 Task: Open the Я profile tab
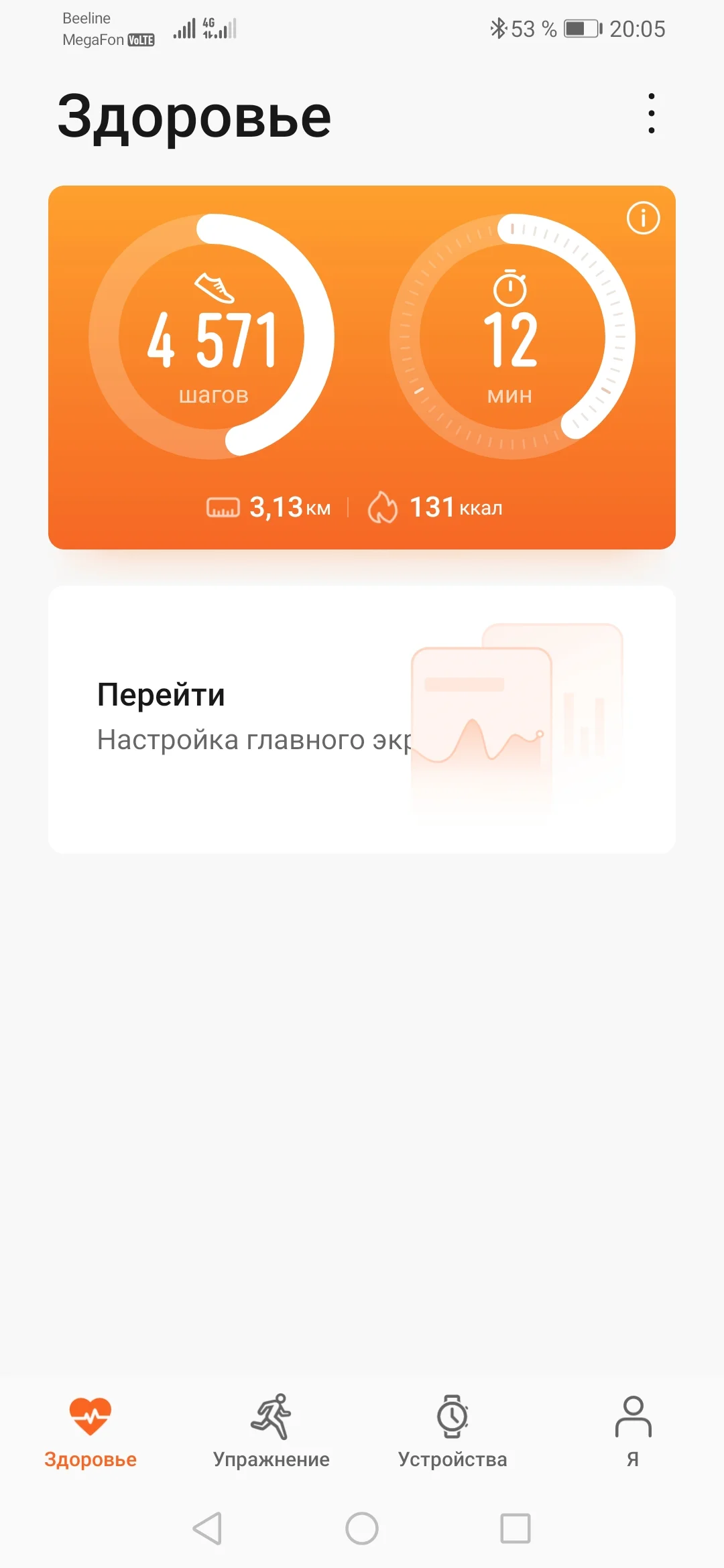click(x=633, y=1431)
